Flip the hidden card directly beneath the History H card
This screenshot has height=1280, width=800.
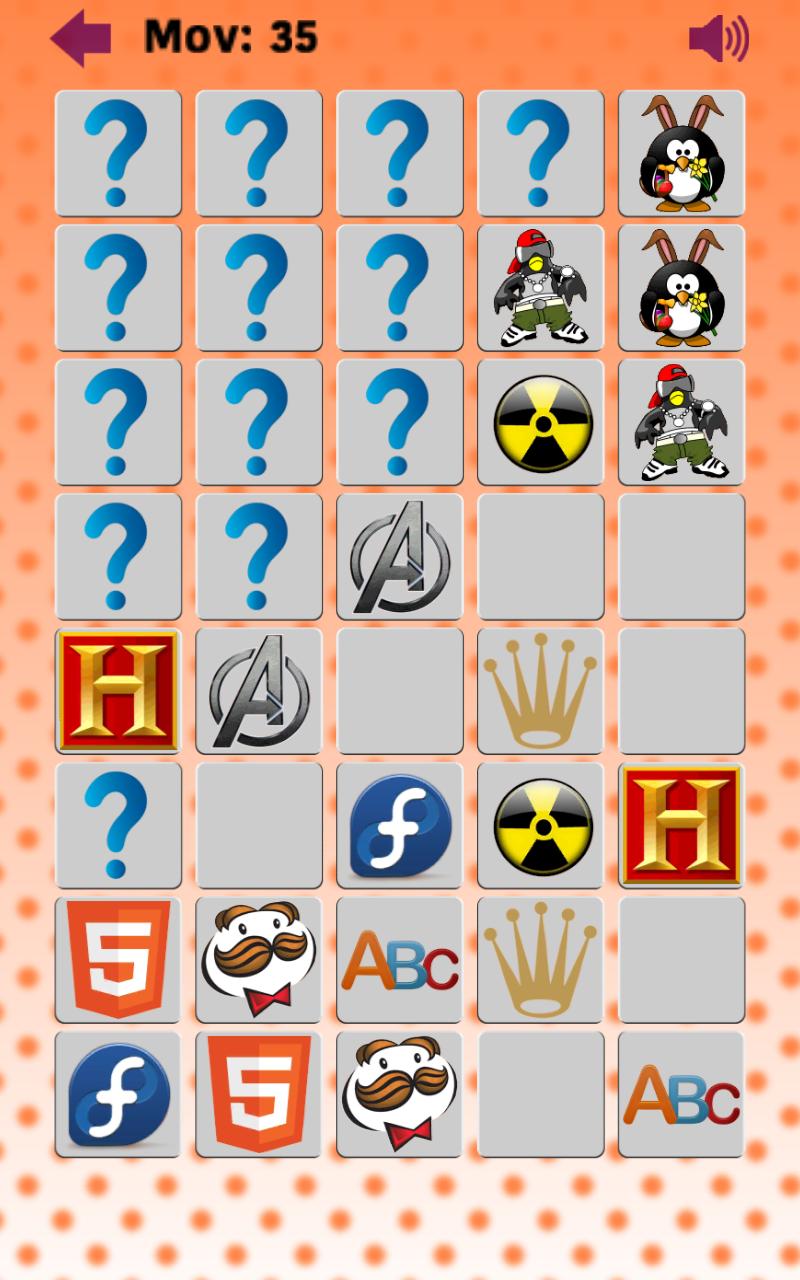click(118, 825)
